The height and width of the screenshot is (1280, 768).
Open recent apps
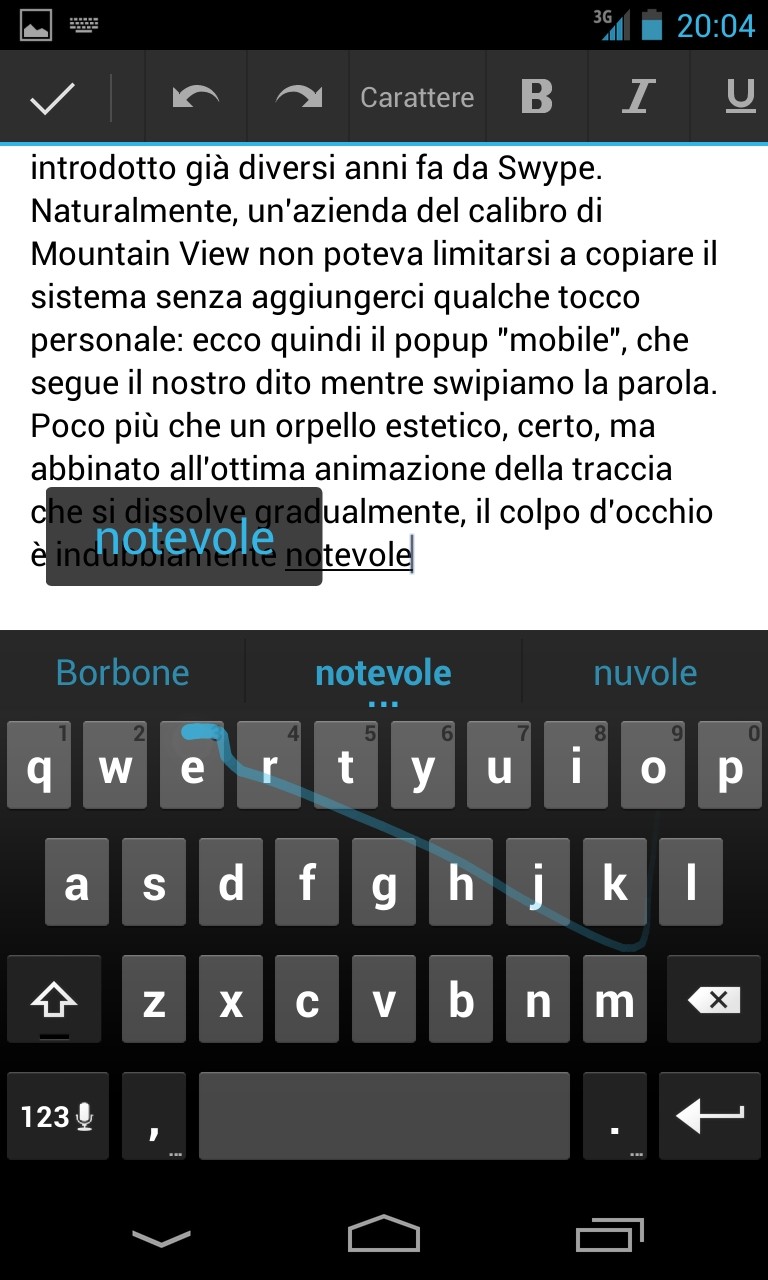coord(610,1236)
